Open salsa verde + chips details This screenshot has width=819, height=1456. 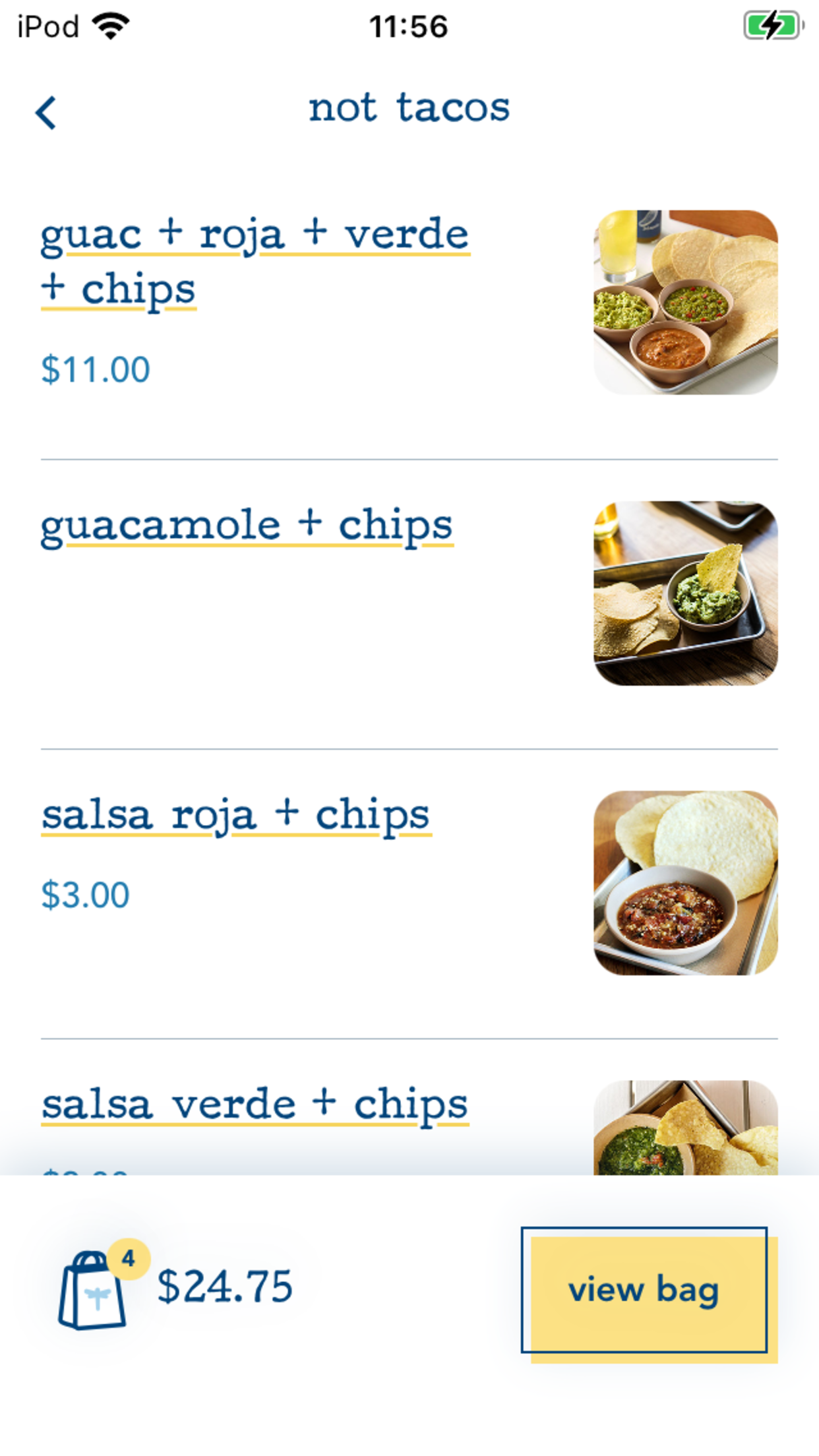(255, 1105)
